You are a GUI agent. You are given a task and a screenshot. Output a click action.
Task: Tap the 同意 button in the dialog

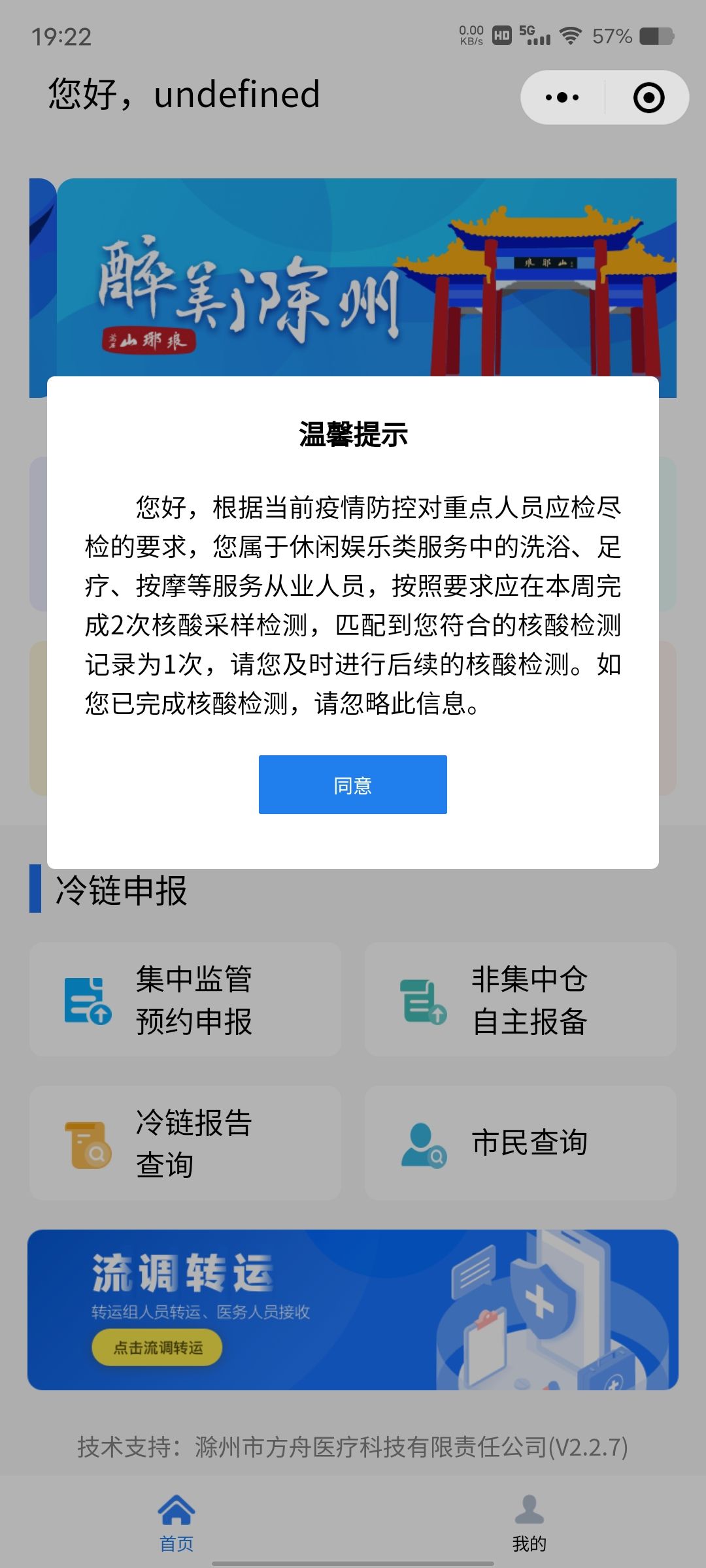click(352, 785)
